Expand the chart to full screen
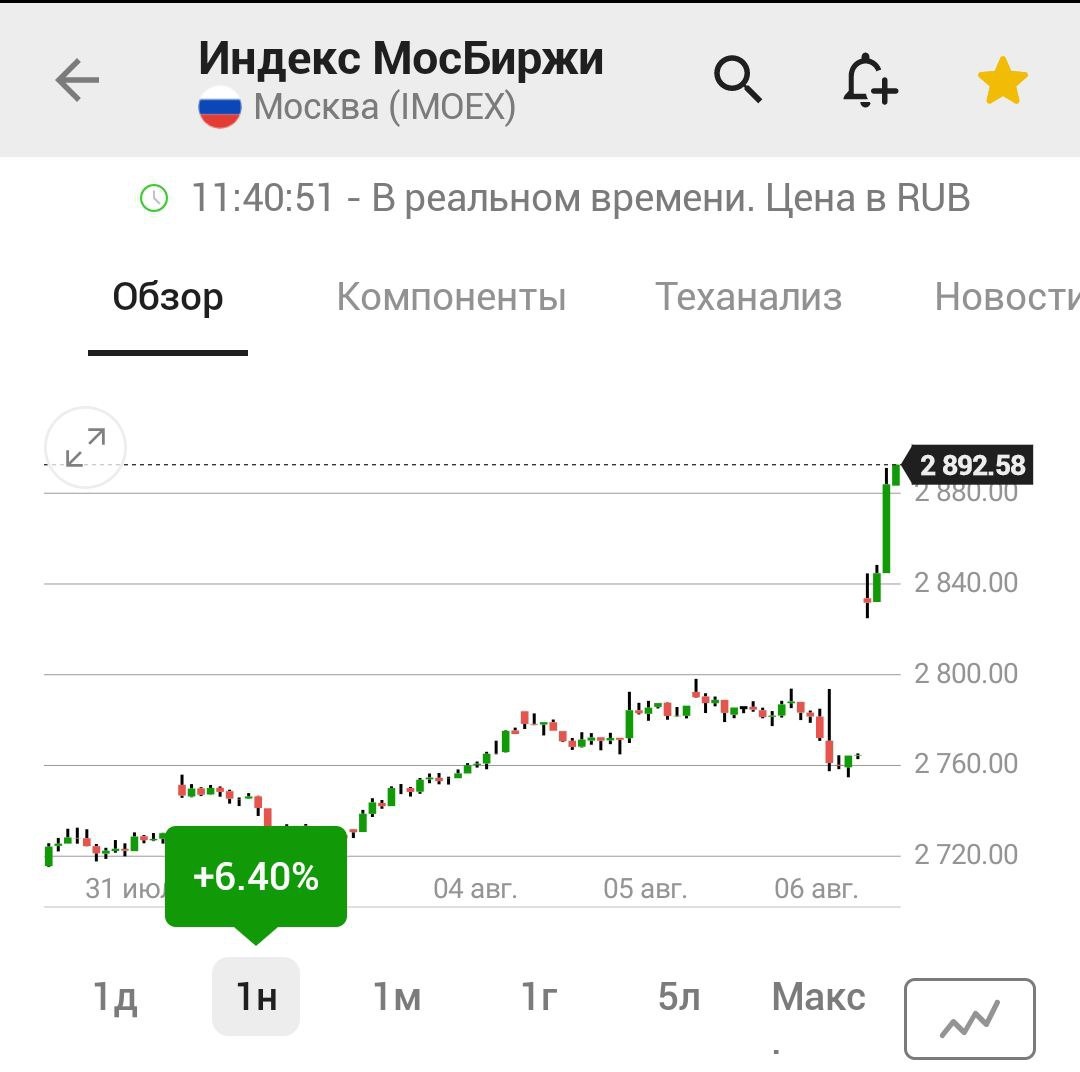 click(86, 447)
